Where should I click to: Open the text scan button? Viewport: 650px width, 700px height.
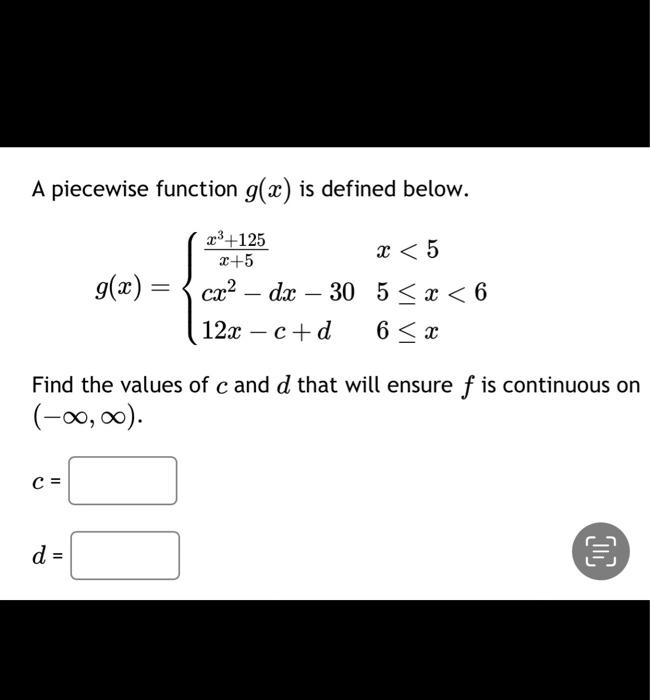601,551
